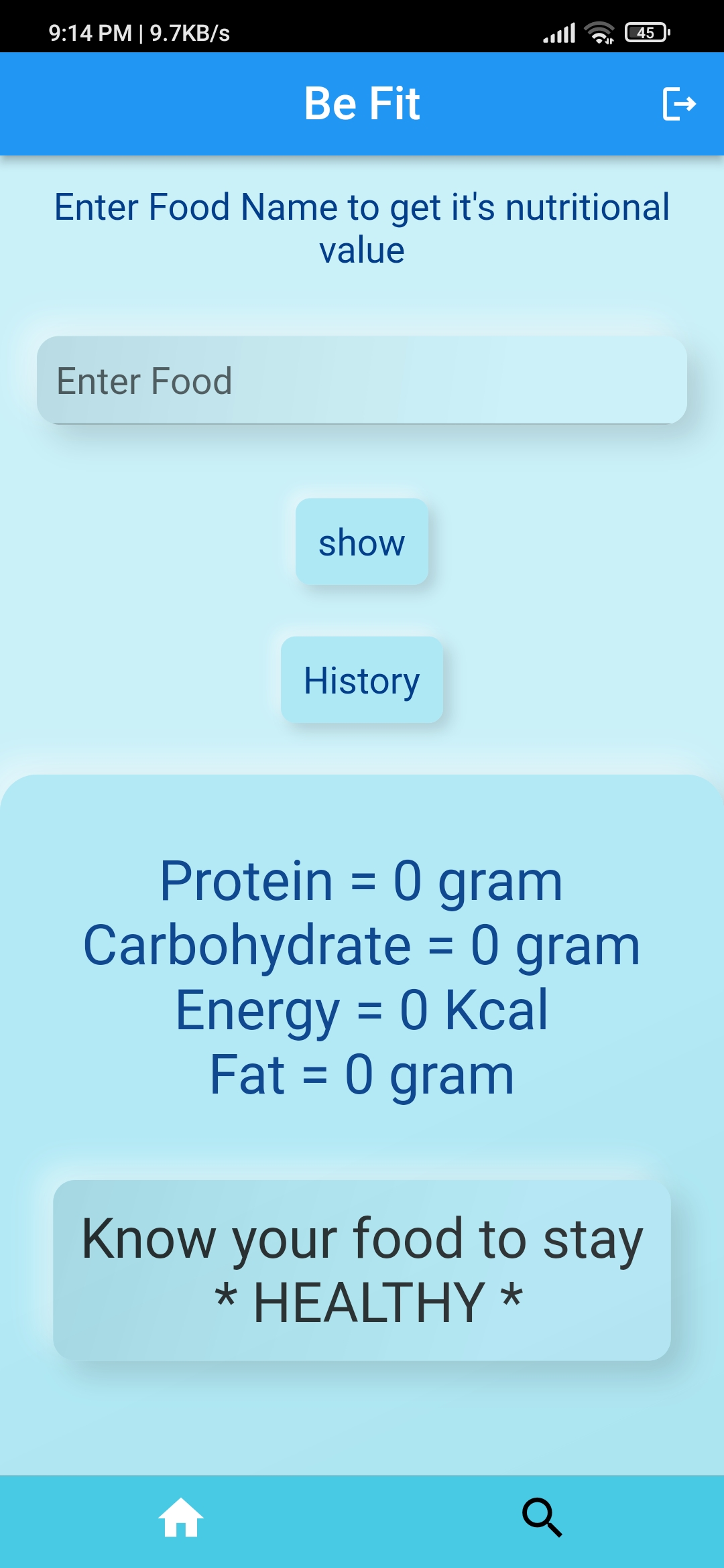
Task: Click inside the Enter Food text field
Action: (x=362, y=380)
